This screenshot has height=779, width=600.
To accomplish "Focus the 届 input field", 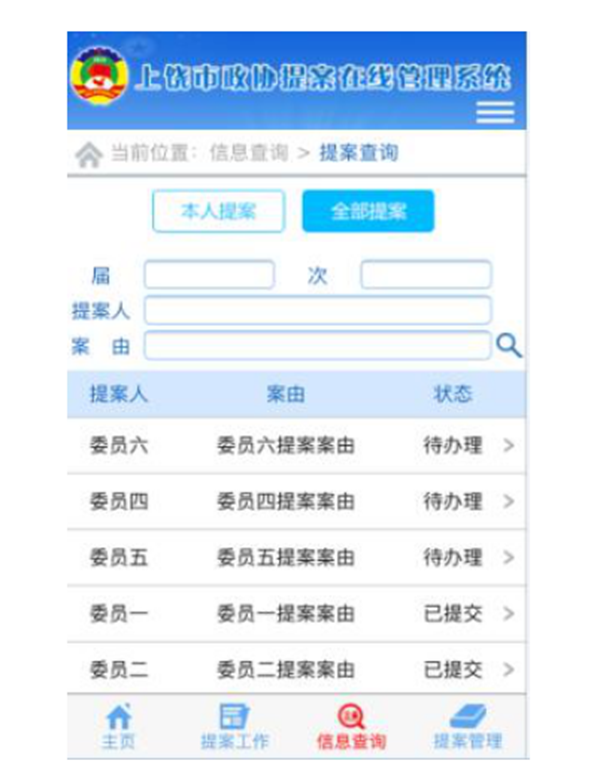I will (209, 275).
